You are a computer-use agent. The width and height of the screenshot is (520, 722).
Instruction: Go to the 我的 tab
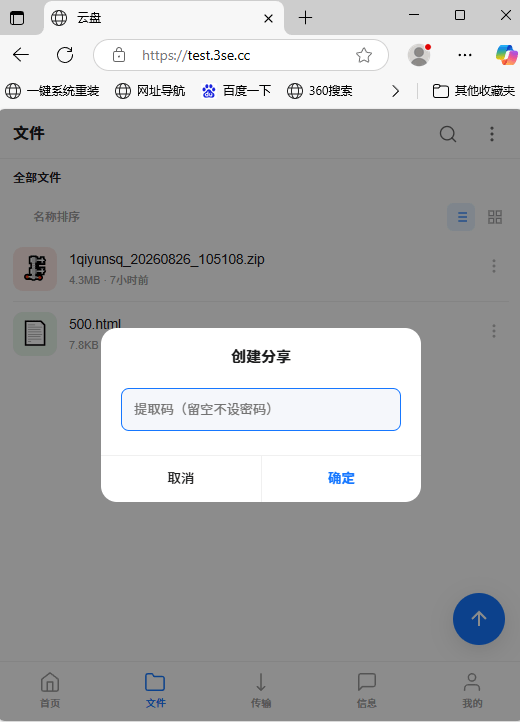click(472, 690)
